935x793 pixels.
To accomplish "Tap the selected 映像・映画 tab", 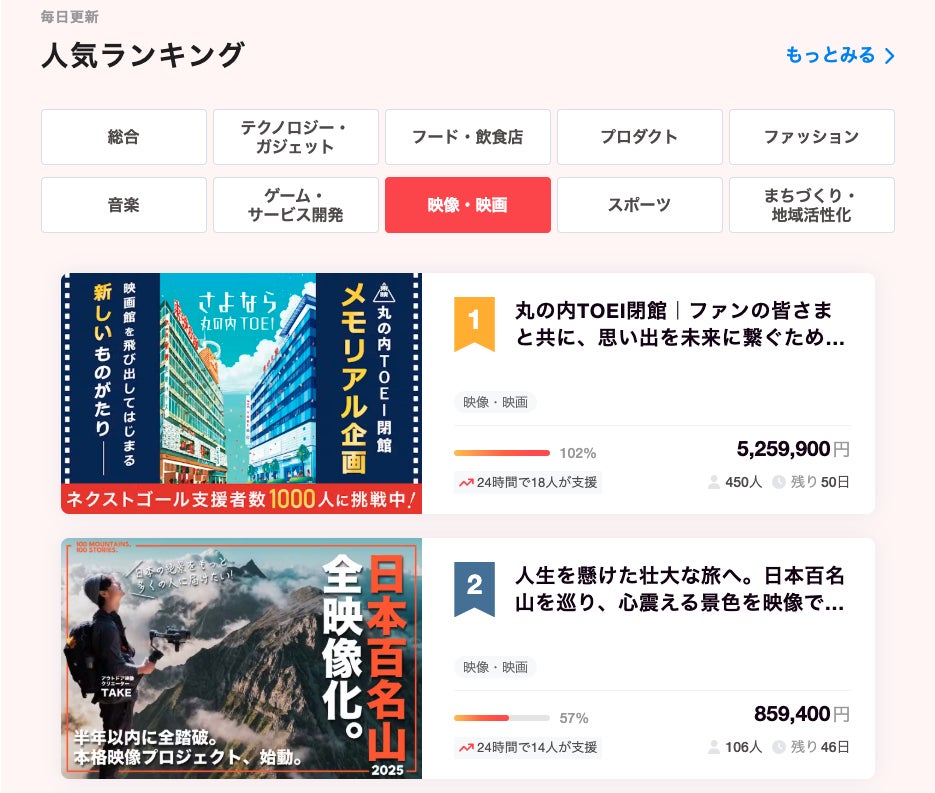I will pos(468,205).
